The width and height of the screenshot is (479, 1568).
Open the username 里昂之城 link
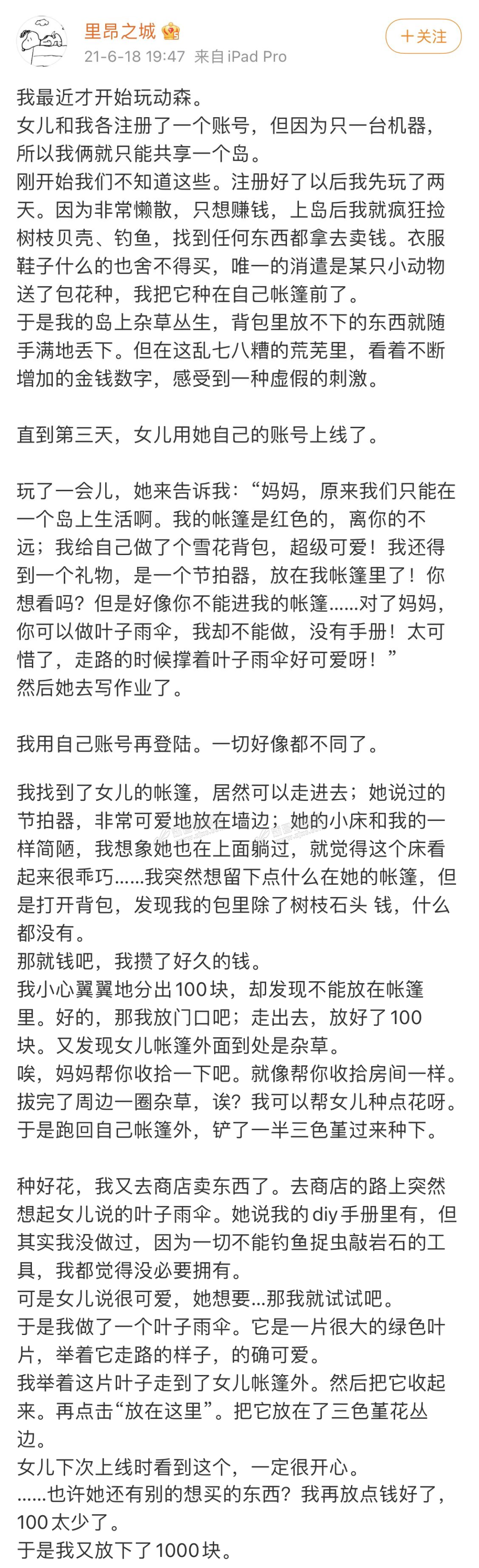(x=120, y=31)
